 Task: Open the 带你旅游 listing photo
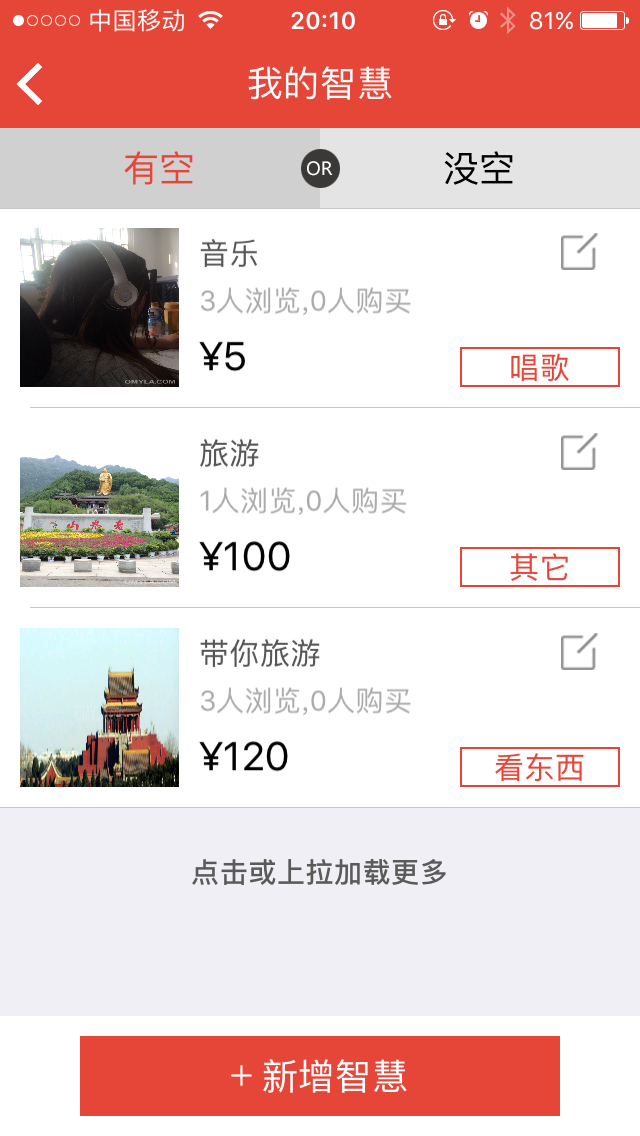click(100, 707)
